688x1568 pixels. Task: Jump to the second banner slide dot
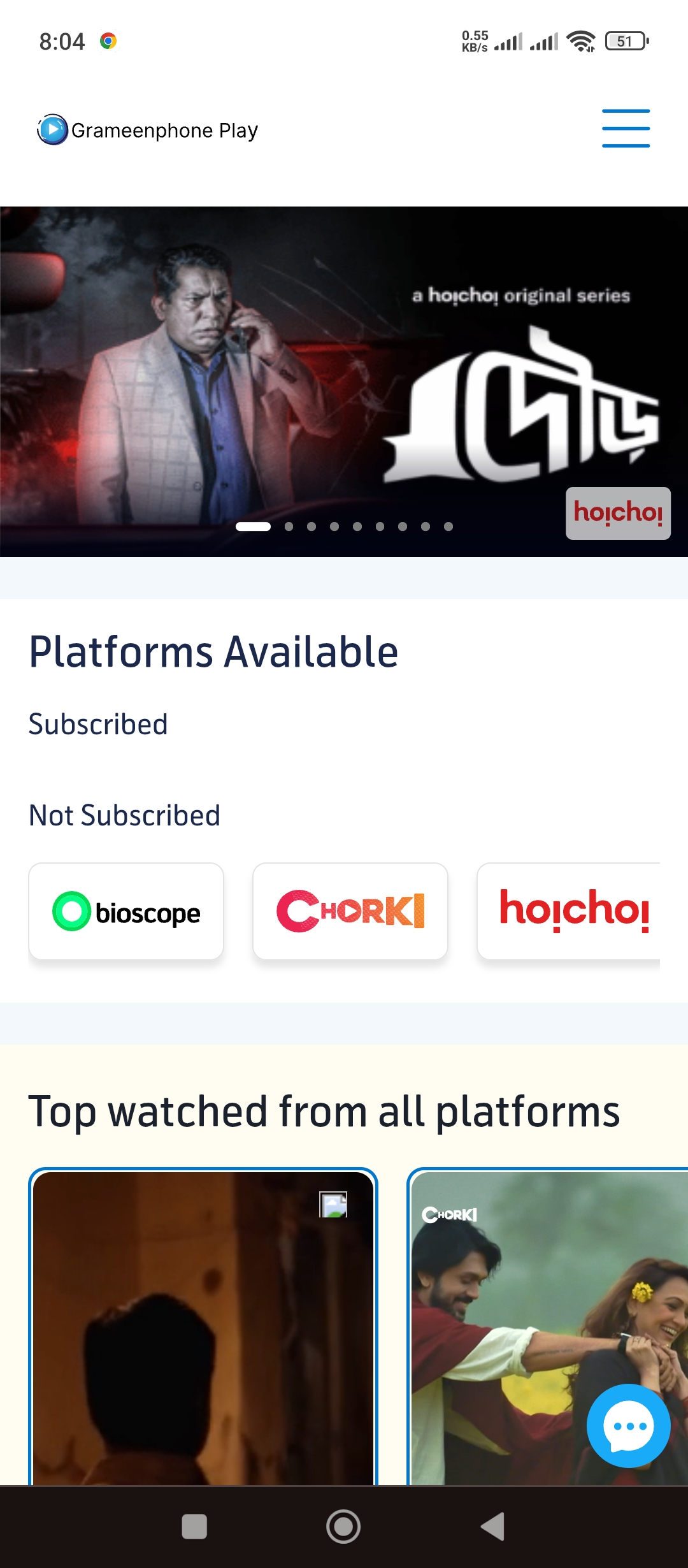(x=289, y=526)
